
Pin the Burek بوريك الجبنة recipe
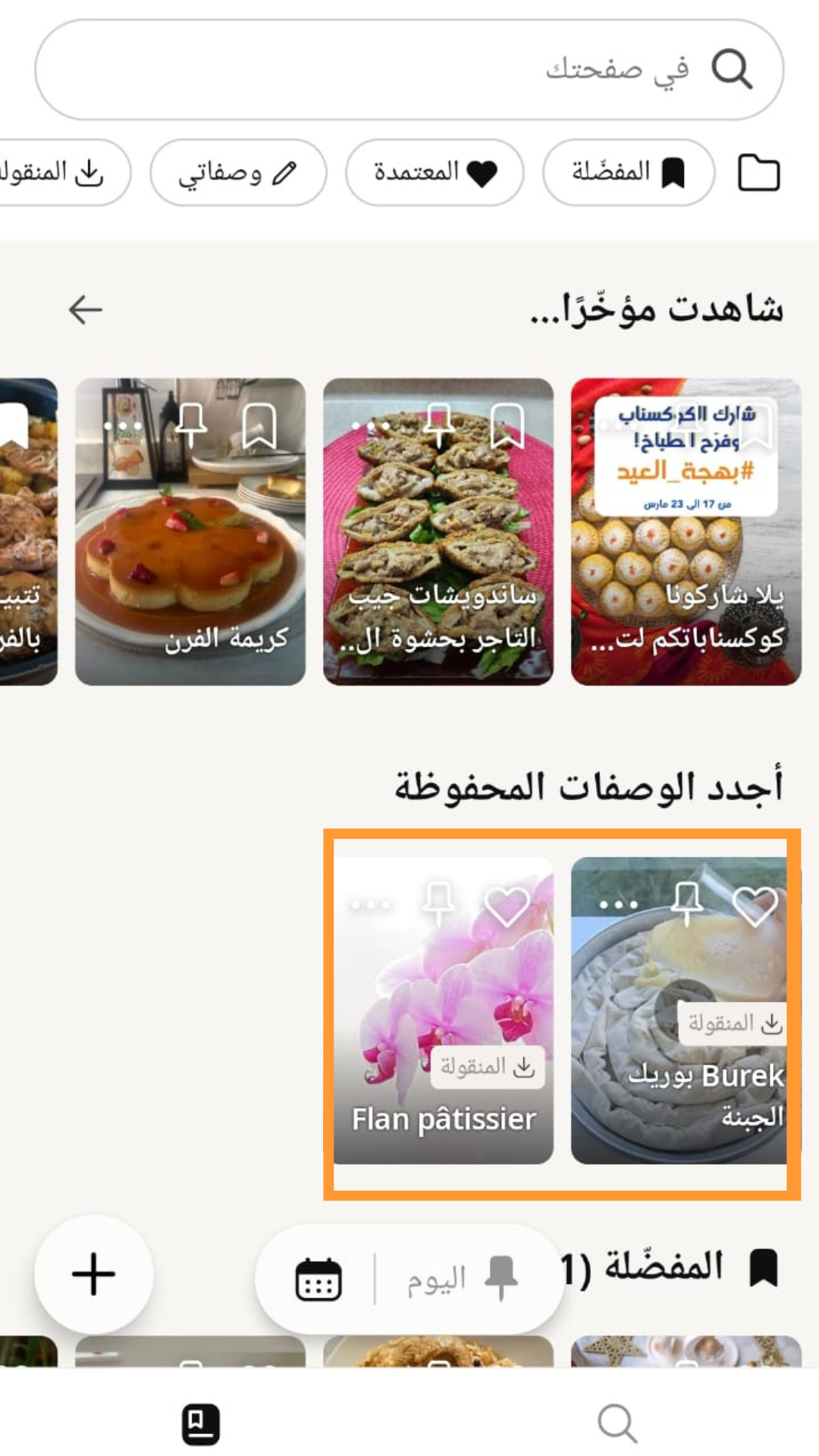tap(687, 903)
